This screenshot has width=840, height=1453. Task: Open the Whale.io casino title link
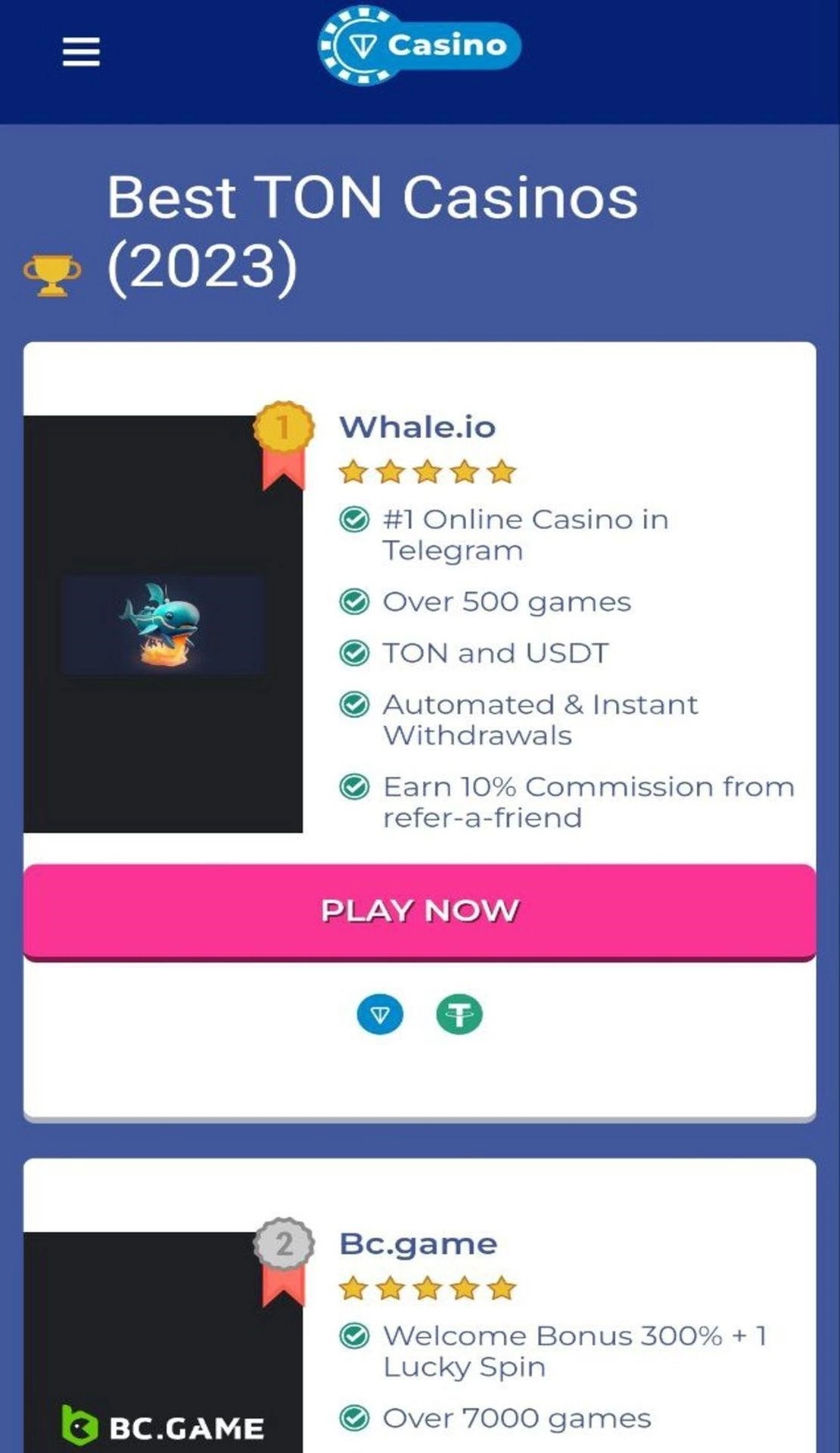pos(417,428)
